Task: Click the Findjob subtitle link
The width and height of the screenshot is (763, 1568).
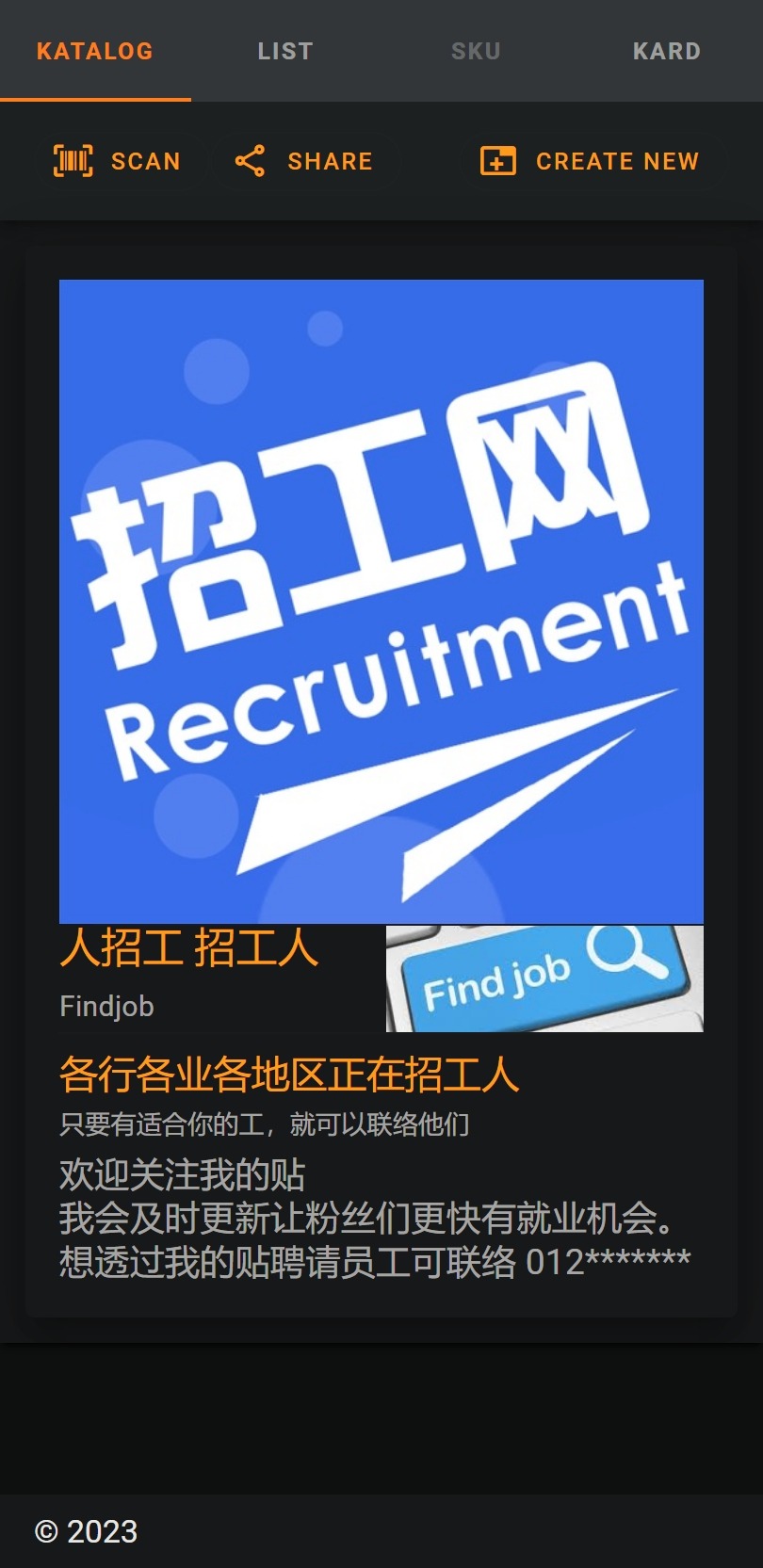Action: (x=106, y=1006)
